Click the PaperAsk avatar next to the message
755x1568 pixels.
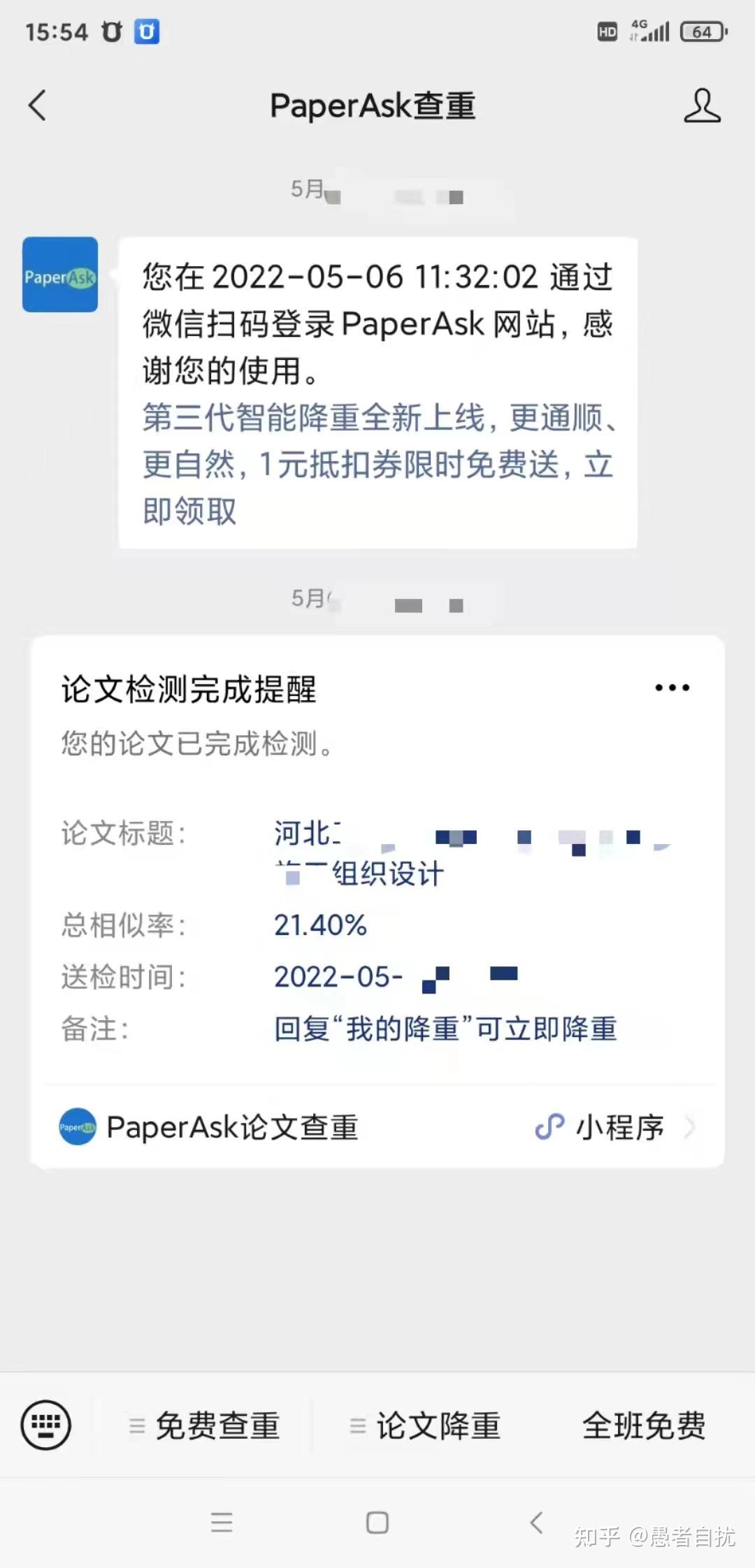pyautogui.click(x=59, y=274)
